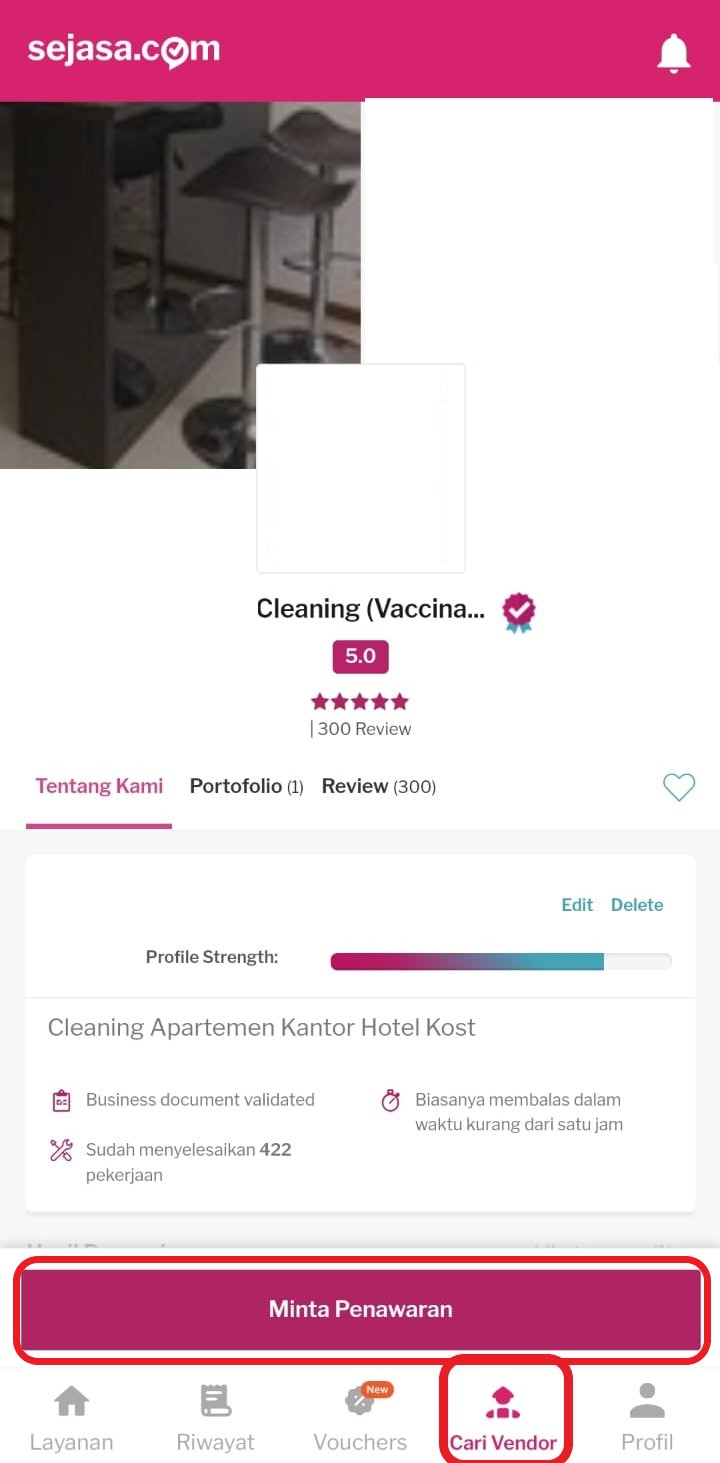The width and height of the screenshot is (720, 1463).
Task: Switch to the Review tab
Action: click(x=378, y=786)
